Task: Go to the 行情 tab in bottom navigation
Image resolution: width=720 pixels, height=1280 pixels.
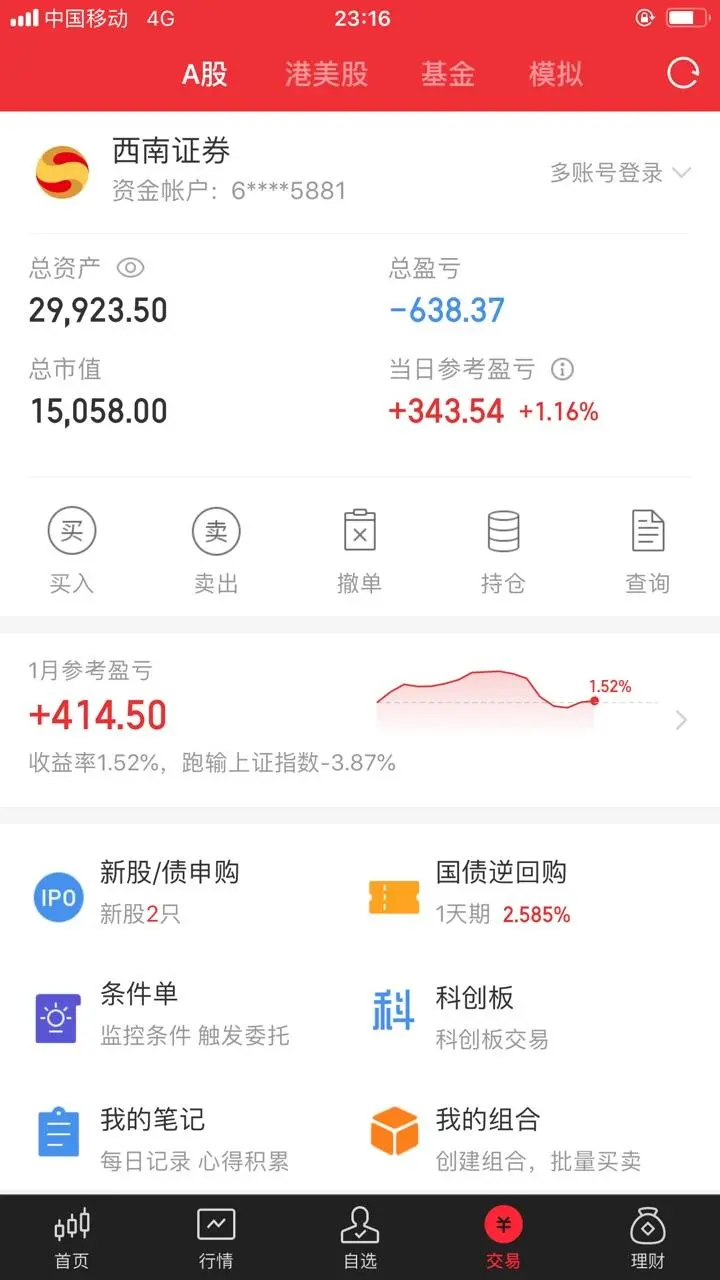Action: tap(216, 1238)
